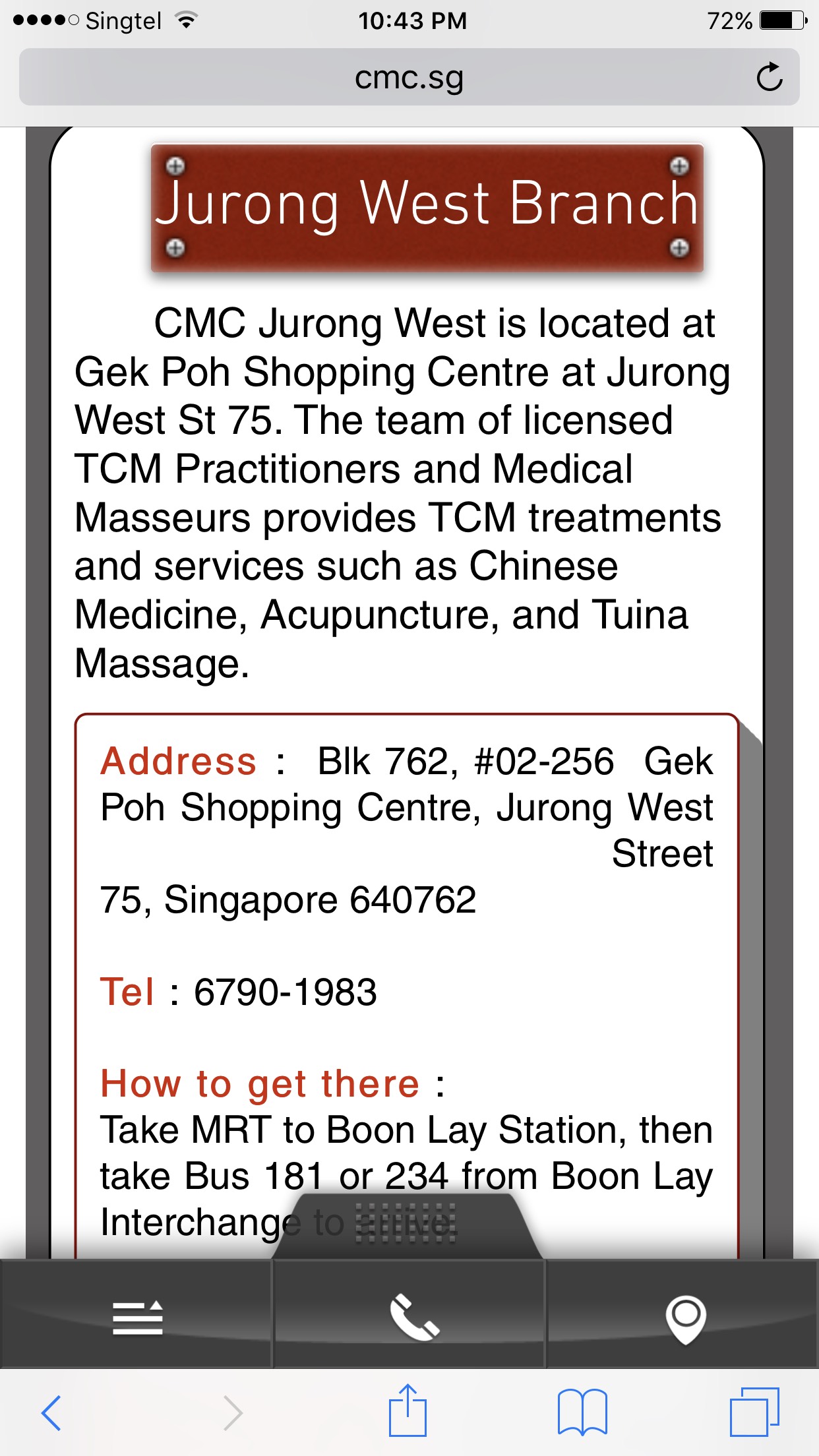Reload the page

[x=769, y=78]
